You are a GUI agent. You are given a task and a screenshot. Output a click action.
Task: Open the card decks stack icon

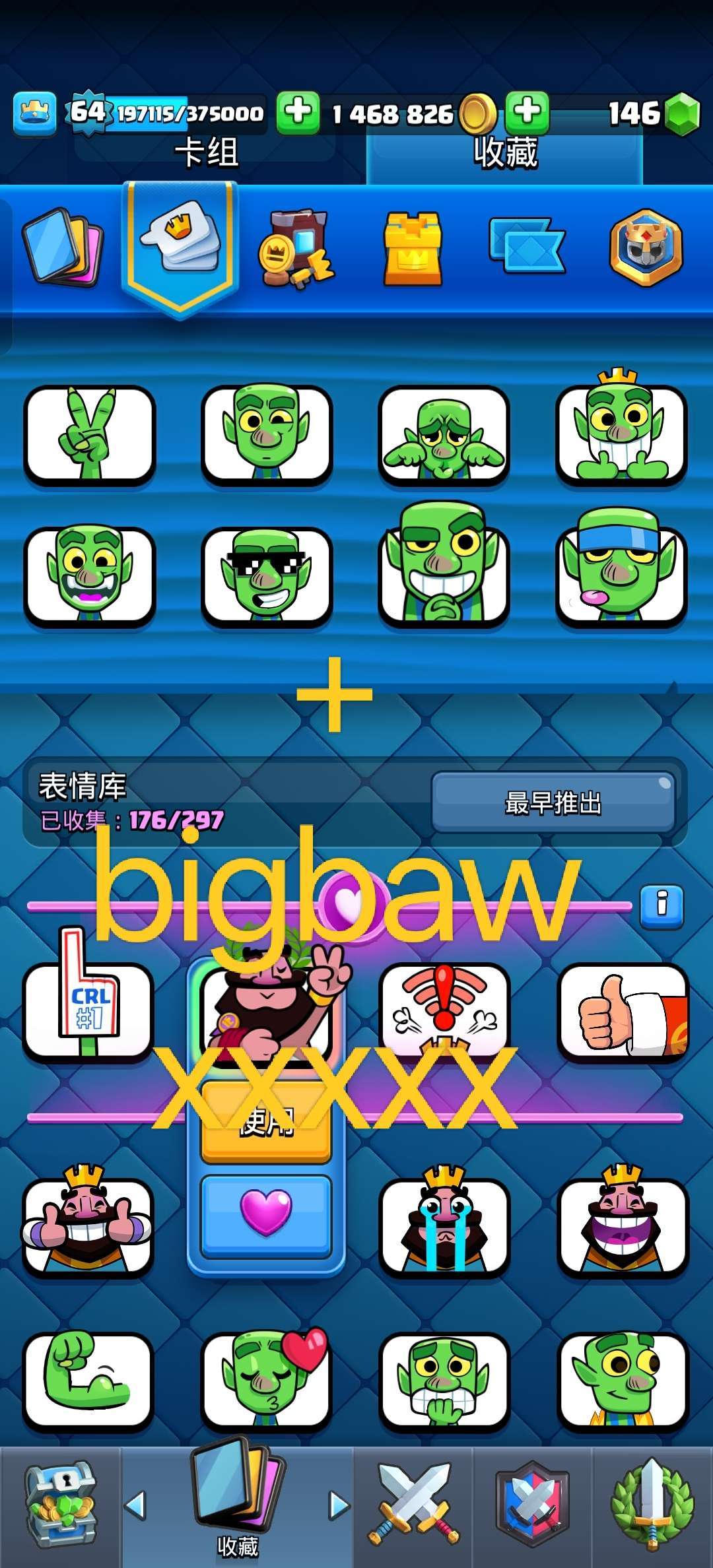(63, 247)
